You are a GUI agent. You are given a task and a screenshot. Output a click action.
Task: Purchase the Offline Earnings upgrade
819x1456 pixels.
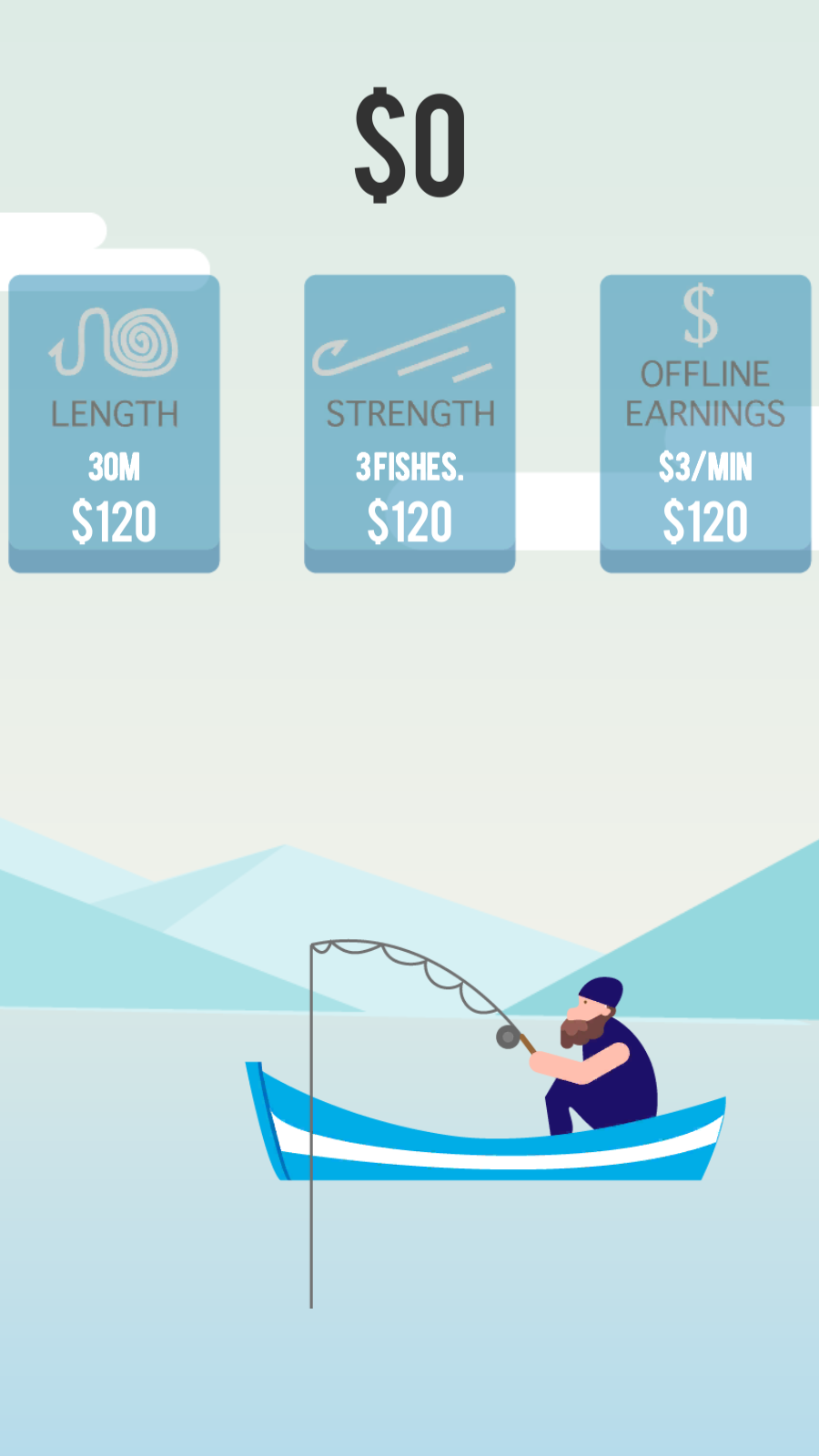click(705, 424)
